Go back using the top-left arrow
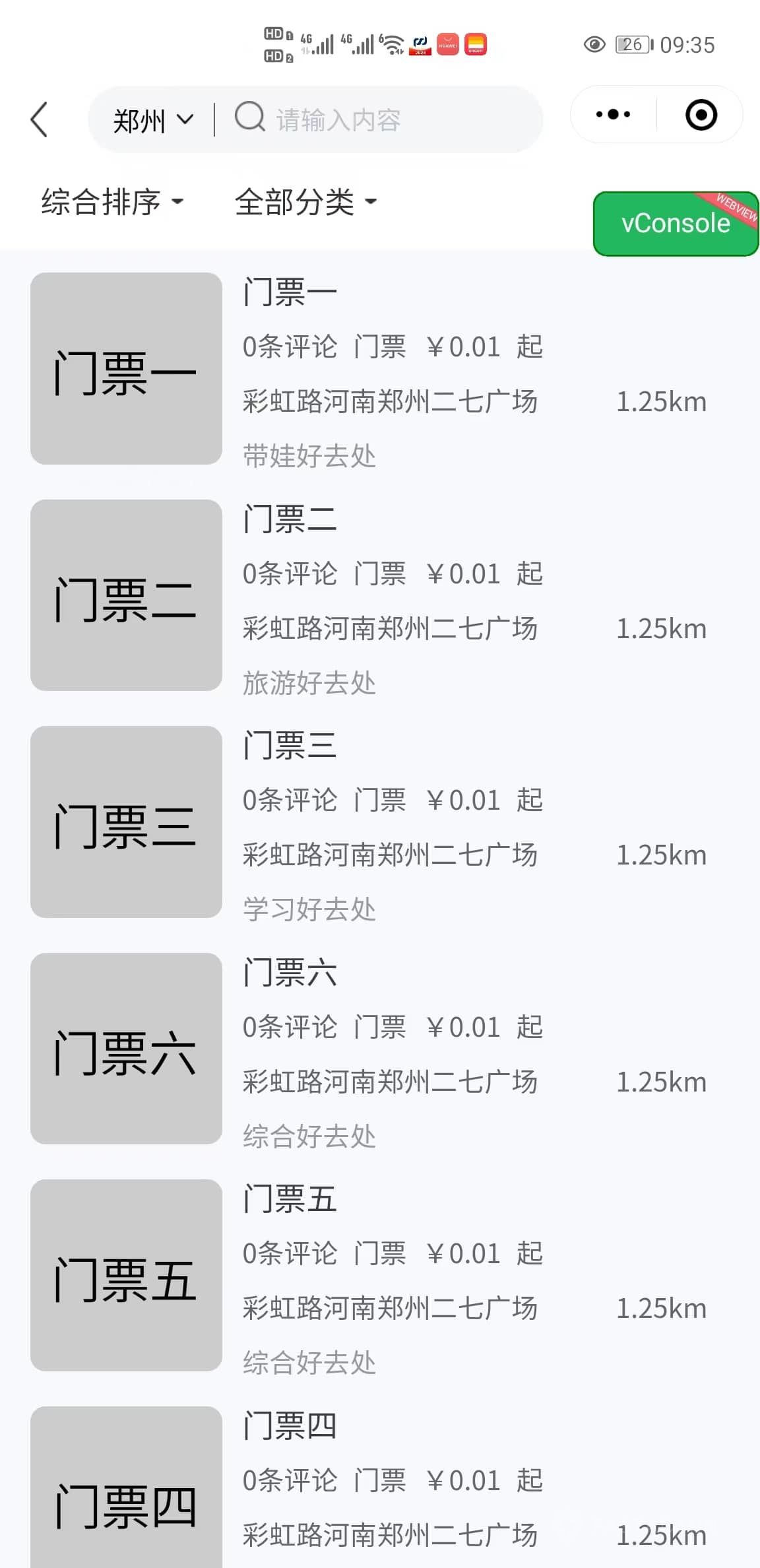 (40, 119)
